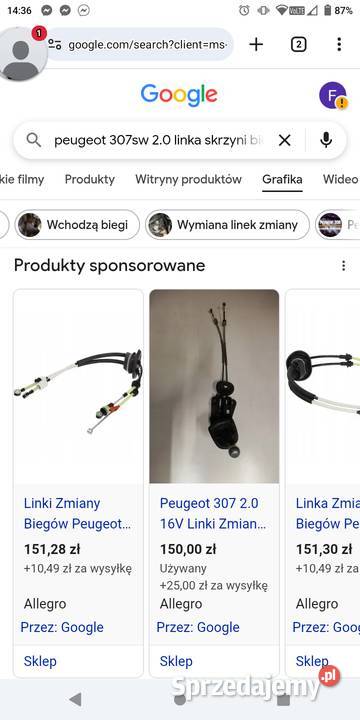Open the 151,28 zł Linki Zmiany Biegów product
Viewport: 360px width, 720px height.
[x=78, y=483]
